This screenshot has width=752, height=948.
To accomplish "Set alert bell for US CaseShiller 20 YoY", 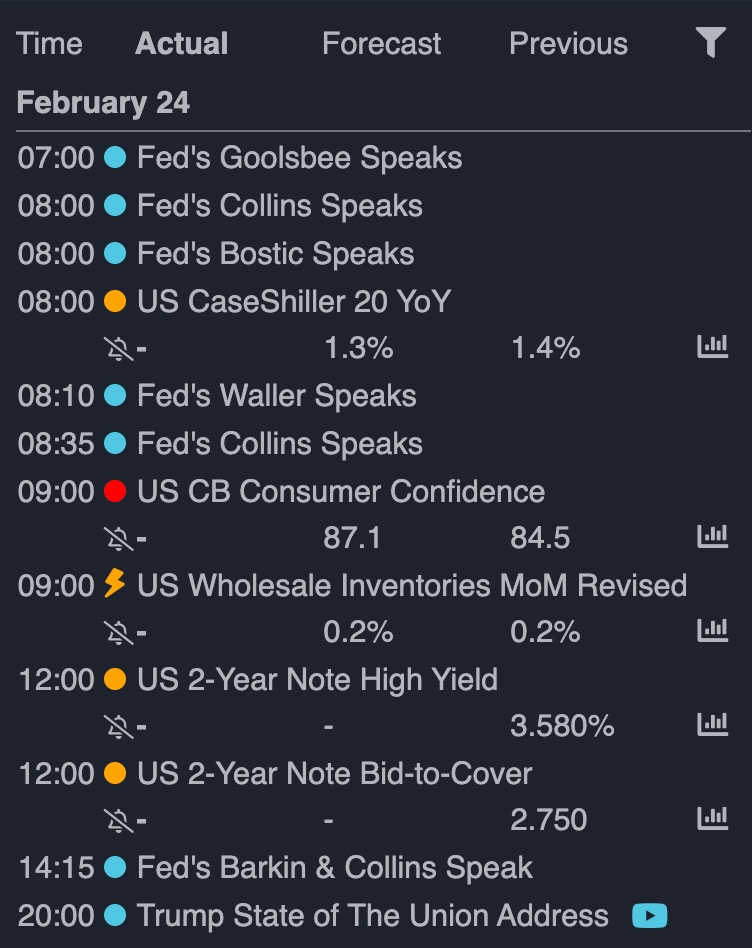I will pyautogui.click(x=119, y=348).
